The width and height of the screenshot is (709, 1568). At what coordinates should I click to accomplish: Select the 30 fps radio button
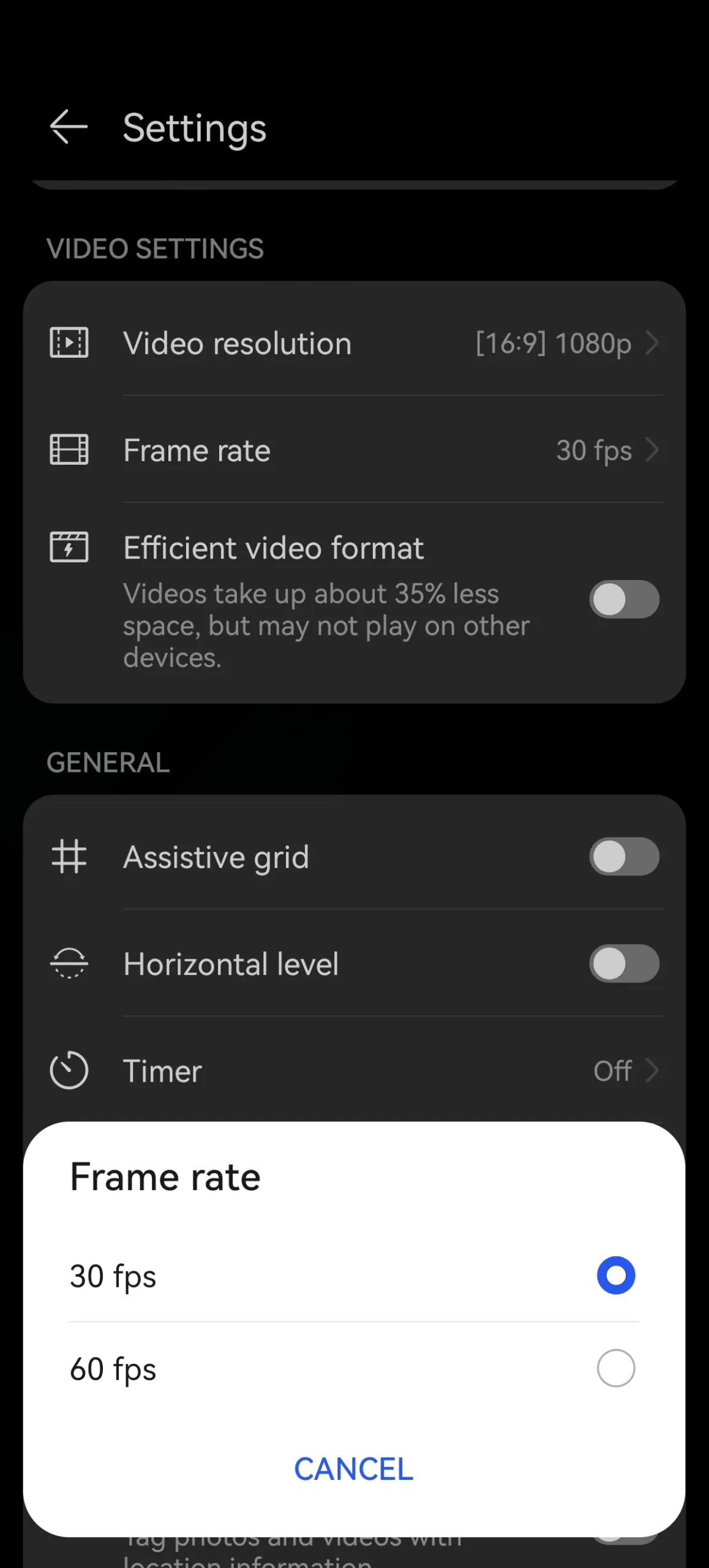[615, 1275]
